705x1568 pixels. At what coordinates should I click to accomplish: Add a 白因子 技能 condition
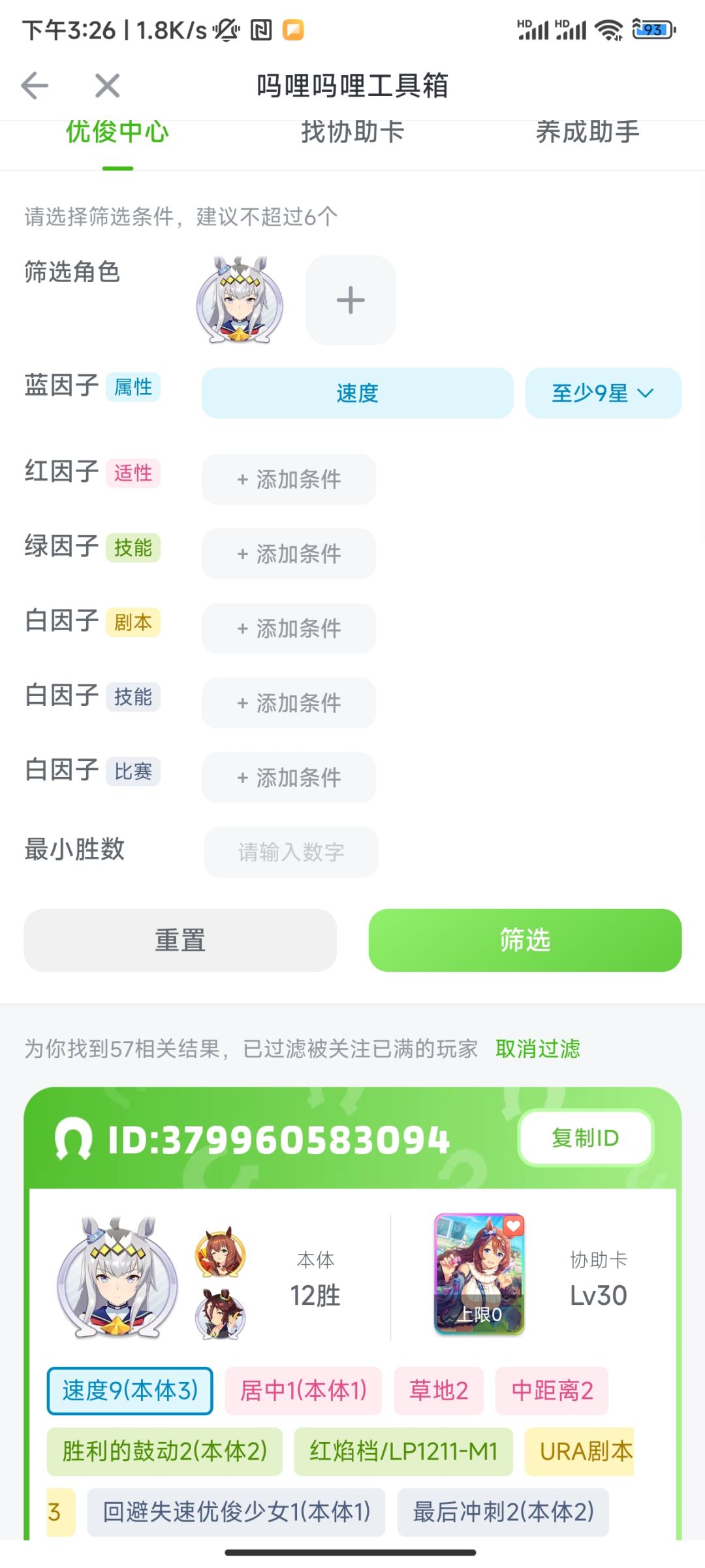[x=289, y=703]
